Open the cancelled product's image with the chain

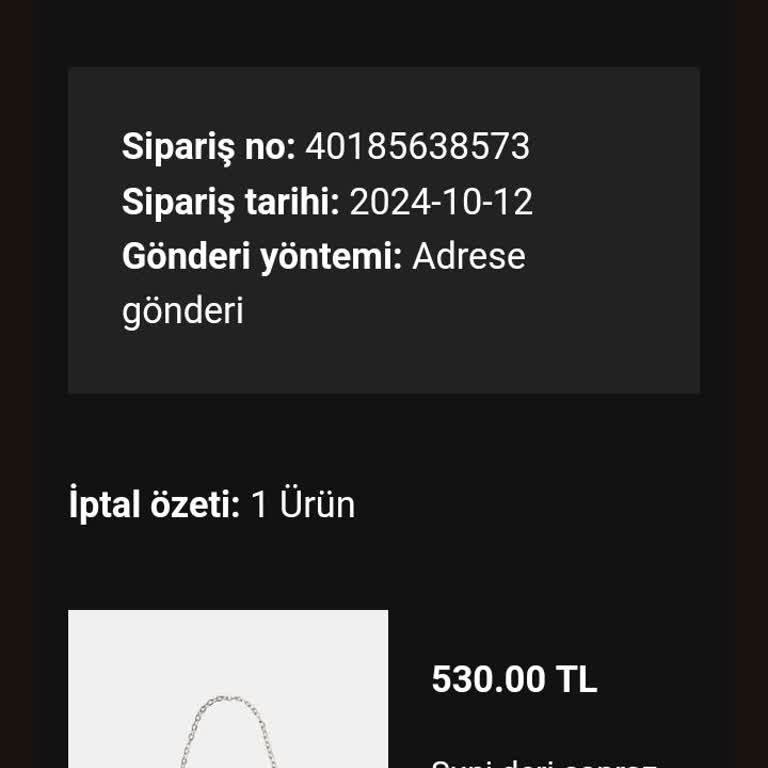click(228, 690)
